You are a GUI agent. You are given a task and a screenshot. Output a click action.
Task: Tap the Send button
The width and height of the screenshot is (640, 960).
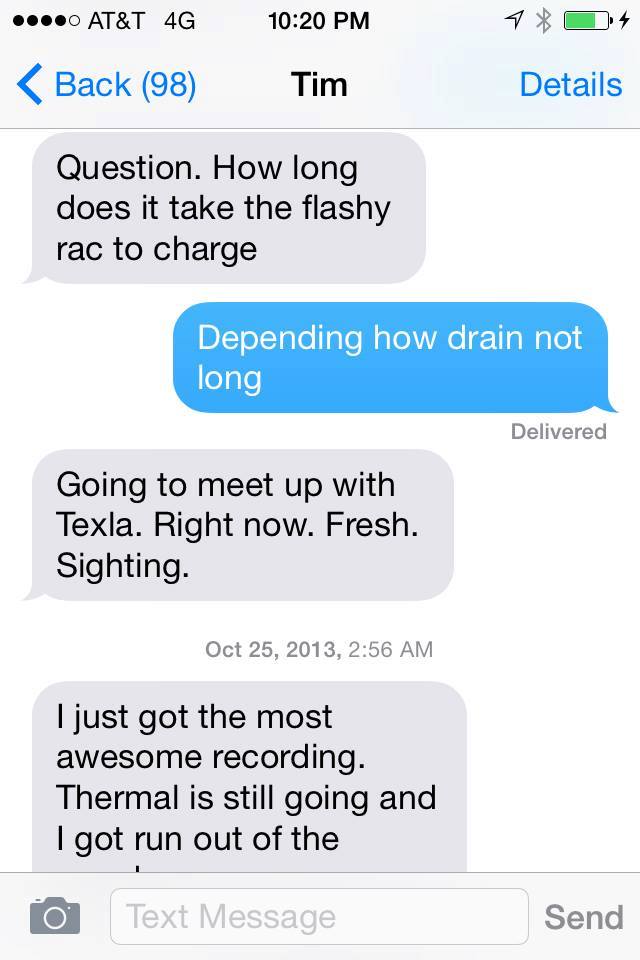click(x=584, y=916)
